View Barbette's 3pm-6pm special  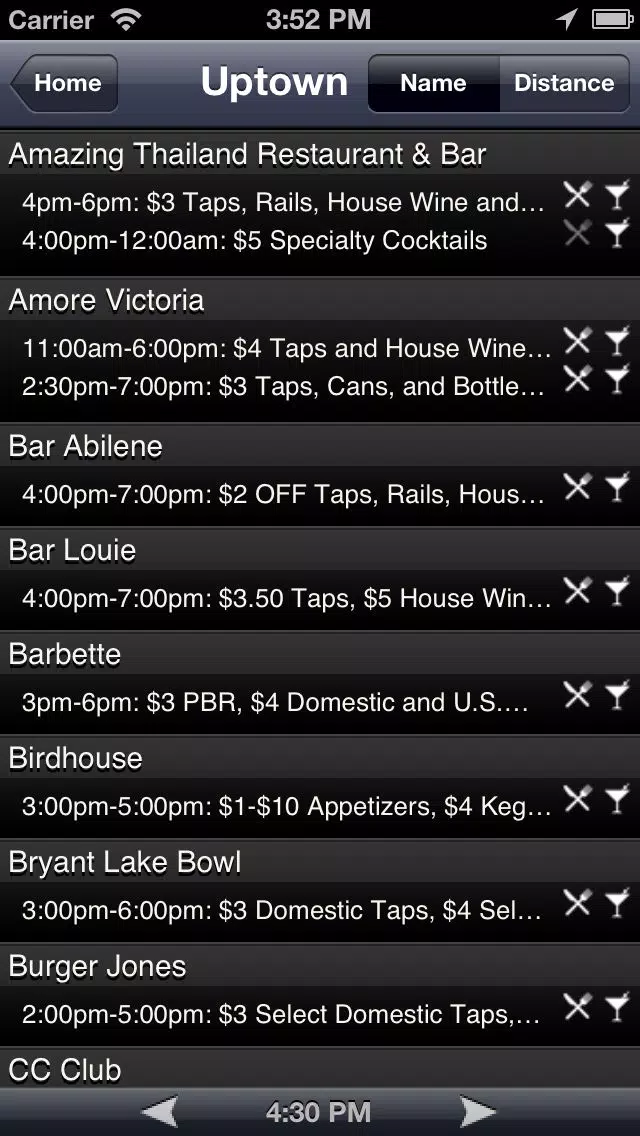point(320,702)
